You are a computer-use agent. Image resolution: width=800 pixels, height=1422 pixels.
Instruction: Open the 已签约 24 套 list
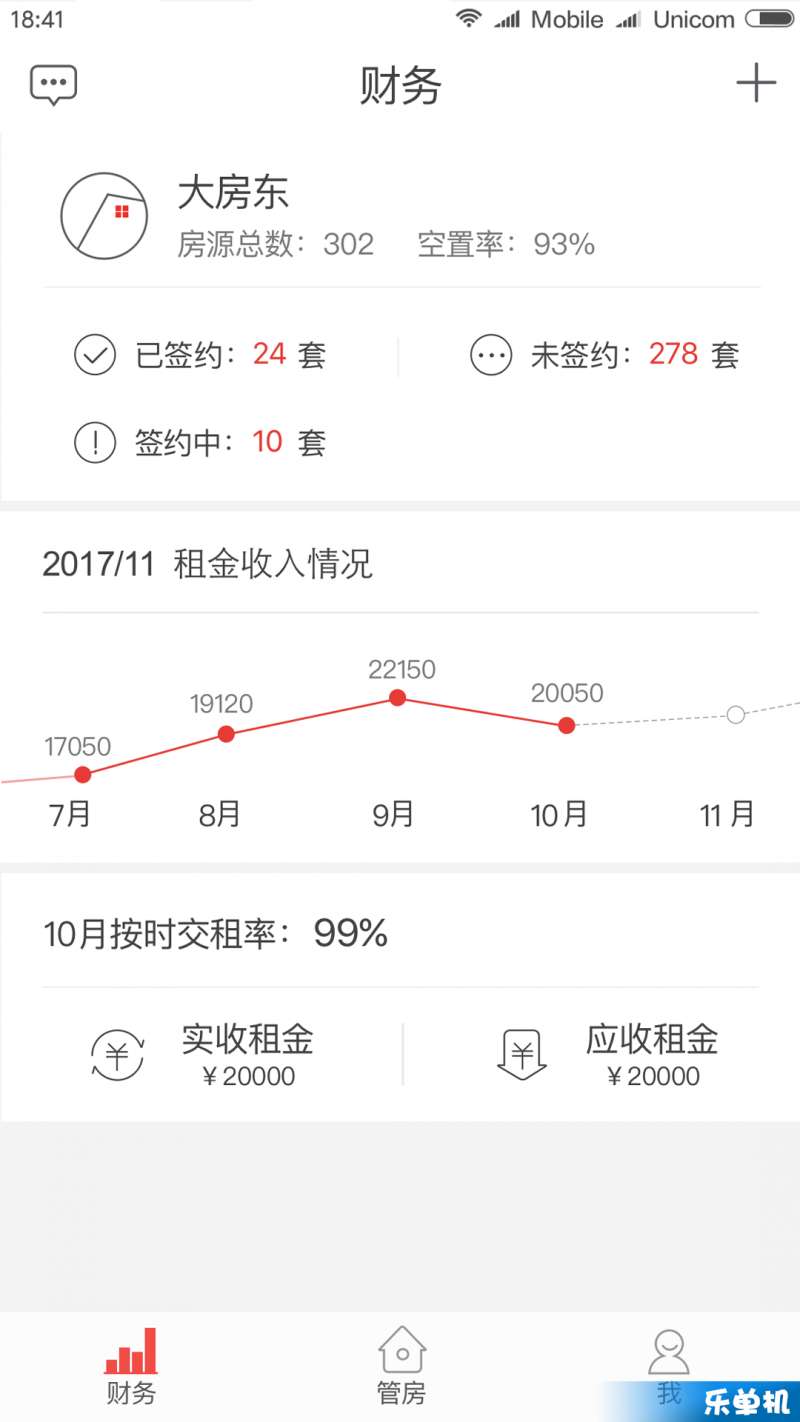point(201,355)
